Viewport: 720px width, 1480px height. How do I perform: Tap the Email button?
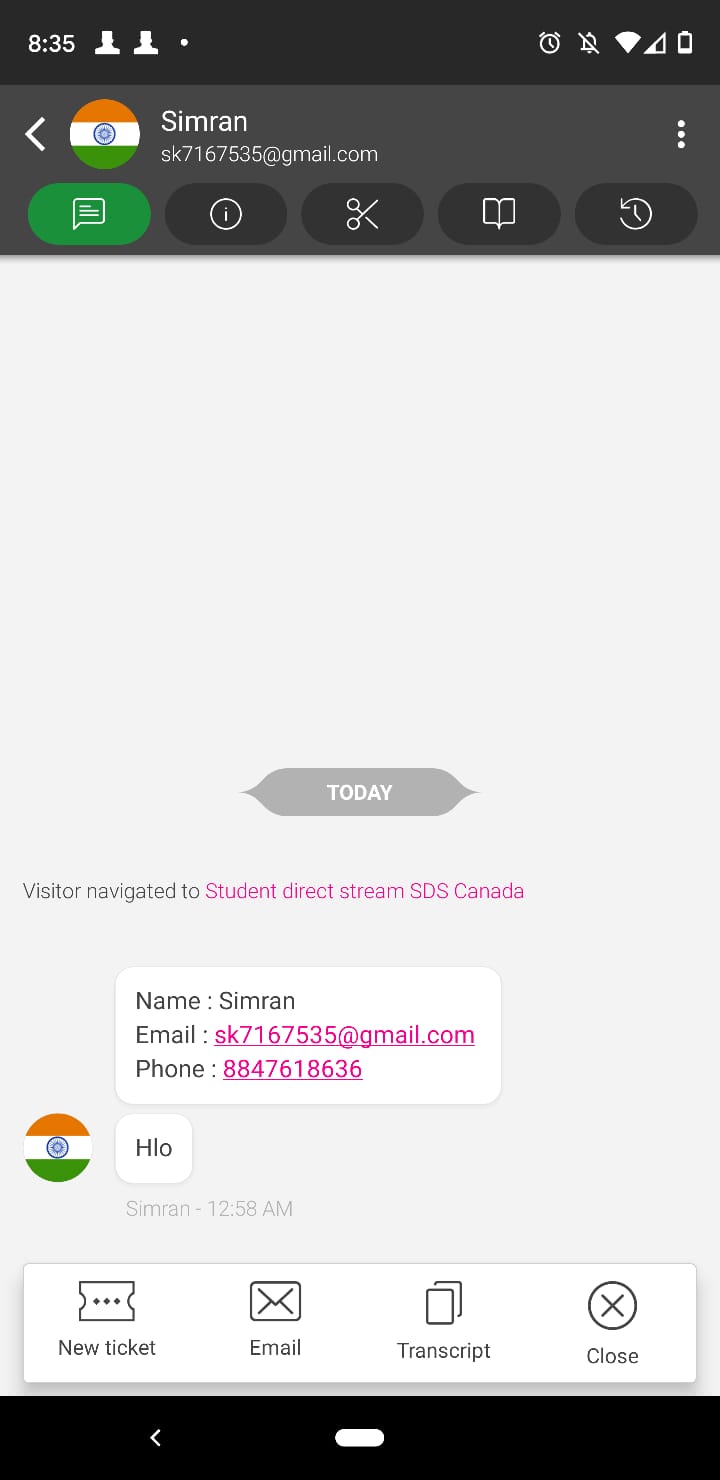tap(275, 1321)
